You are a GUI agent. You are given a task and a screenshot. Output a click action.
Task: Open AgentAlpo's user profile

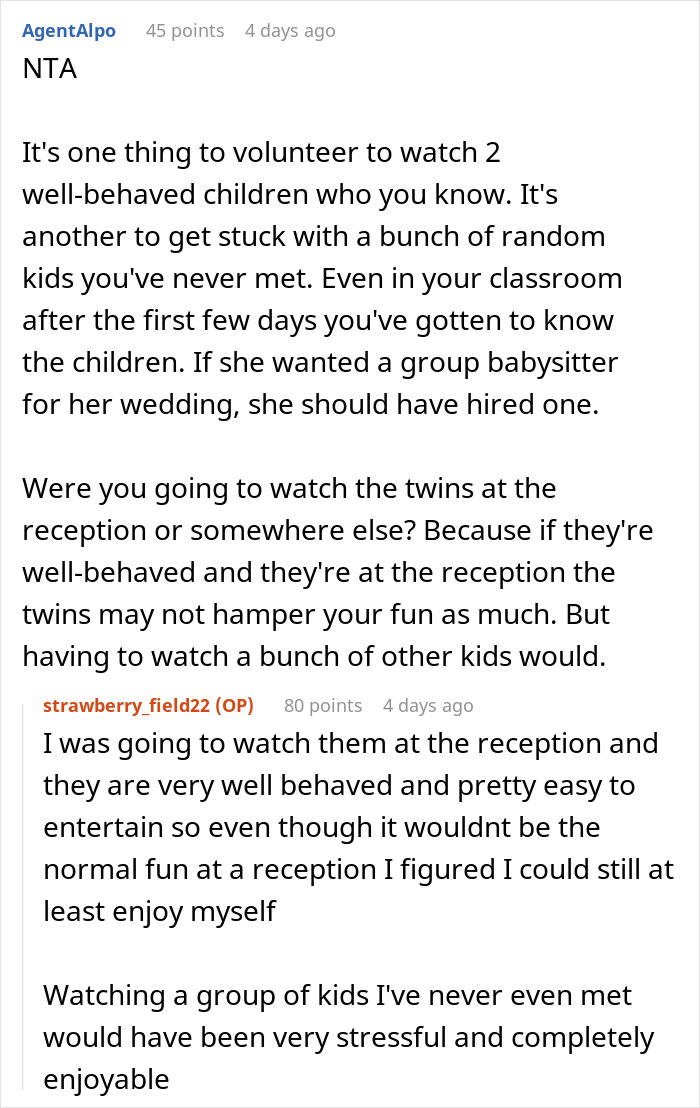(69, 31)
